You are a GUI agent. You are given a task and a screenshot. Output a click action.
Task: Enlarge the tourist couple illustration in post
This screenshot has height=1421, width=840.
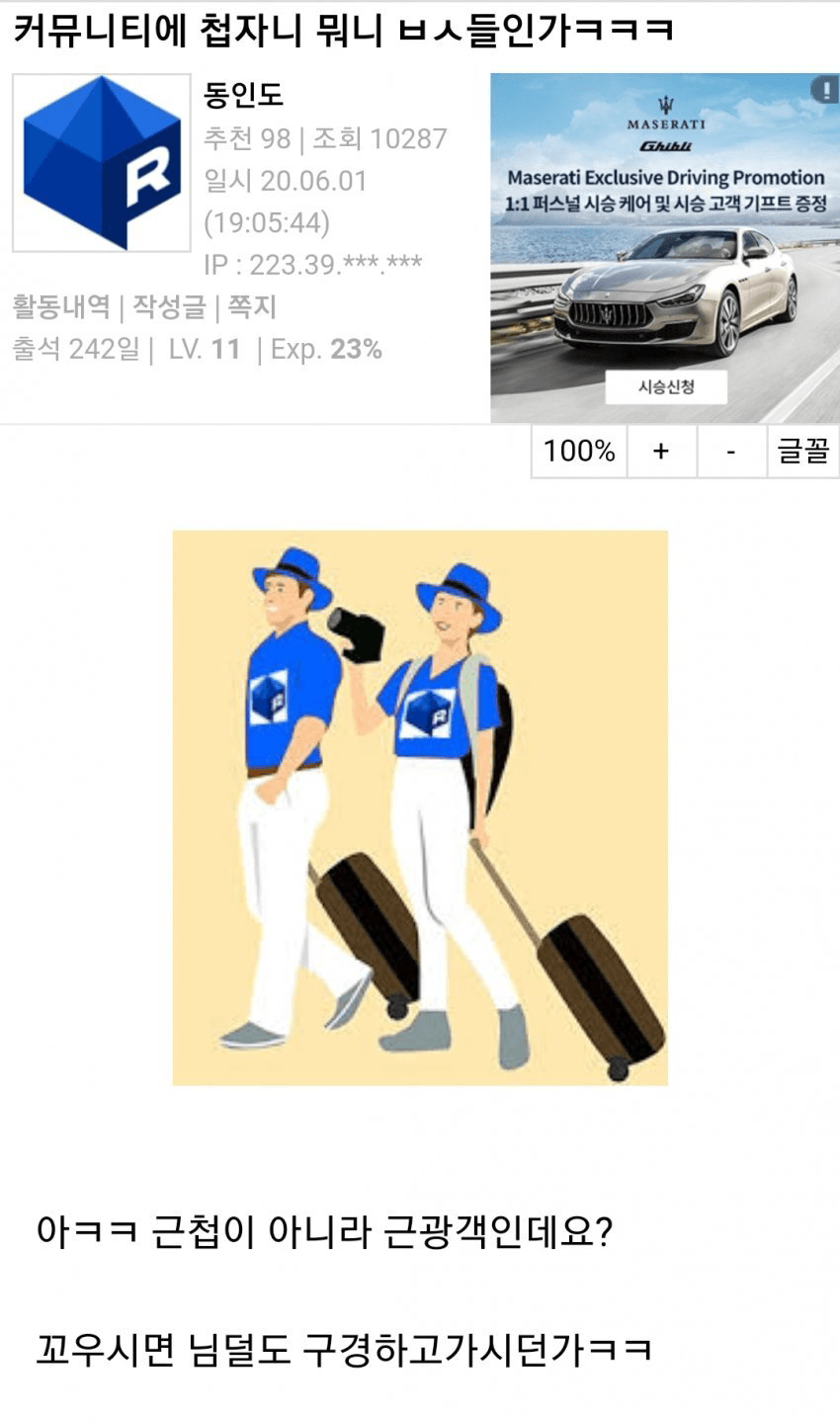(x=420, y=807)
